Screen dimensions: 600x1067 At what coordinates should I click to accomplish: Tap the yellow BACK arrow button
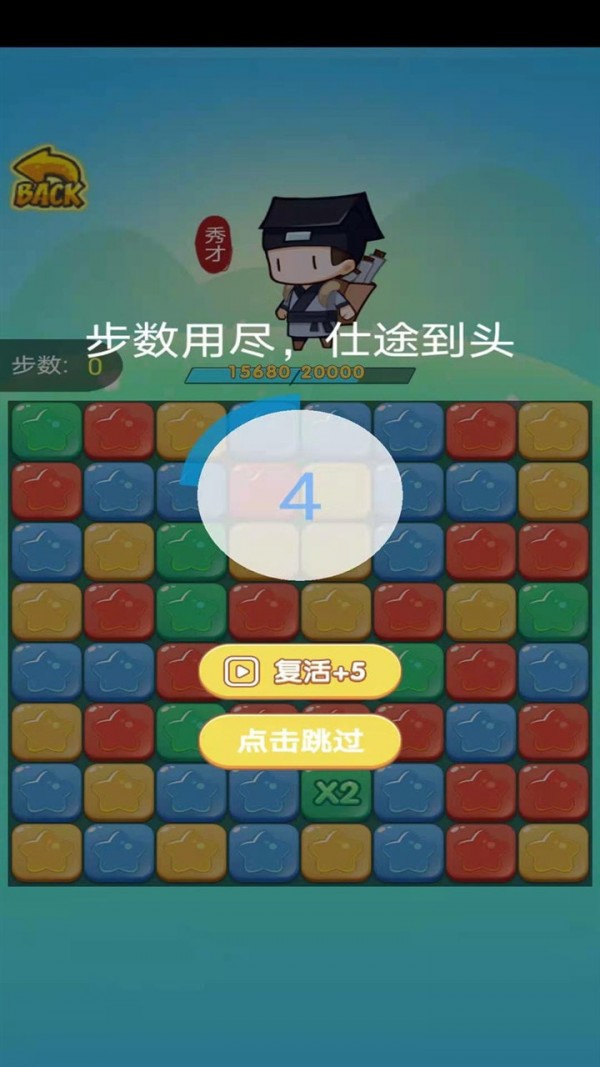pyautogui.click(x=47, y=180)
